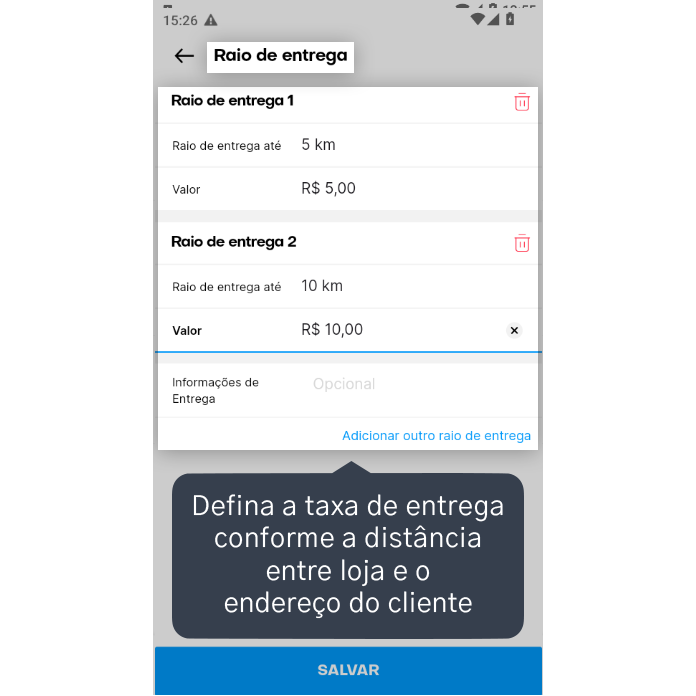This screenshot has height=696, width=696.
Task: Clear the R$ 10,00 value
Action: [514, 330]
